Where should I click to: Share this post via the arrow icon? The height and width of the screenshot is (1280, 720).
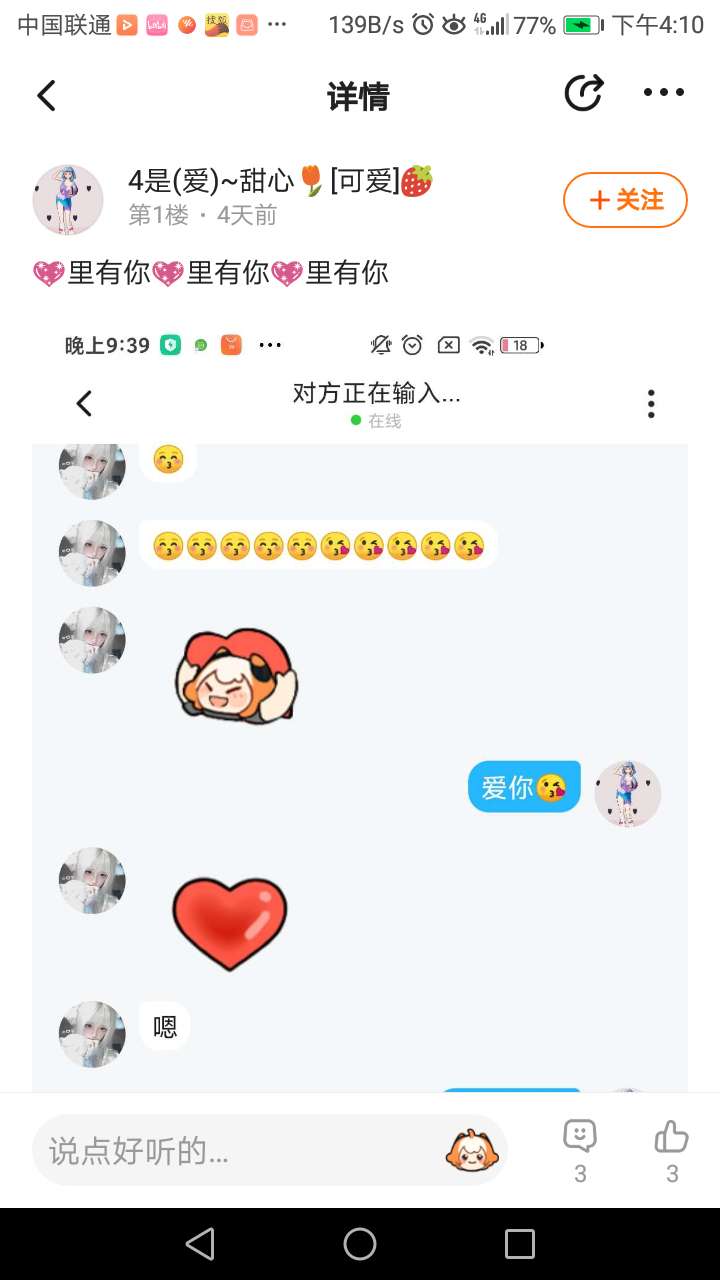point(583,93)
